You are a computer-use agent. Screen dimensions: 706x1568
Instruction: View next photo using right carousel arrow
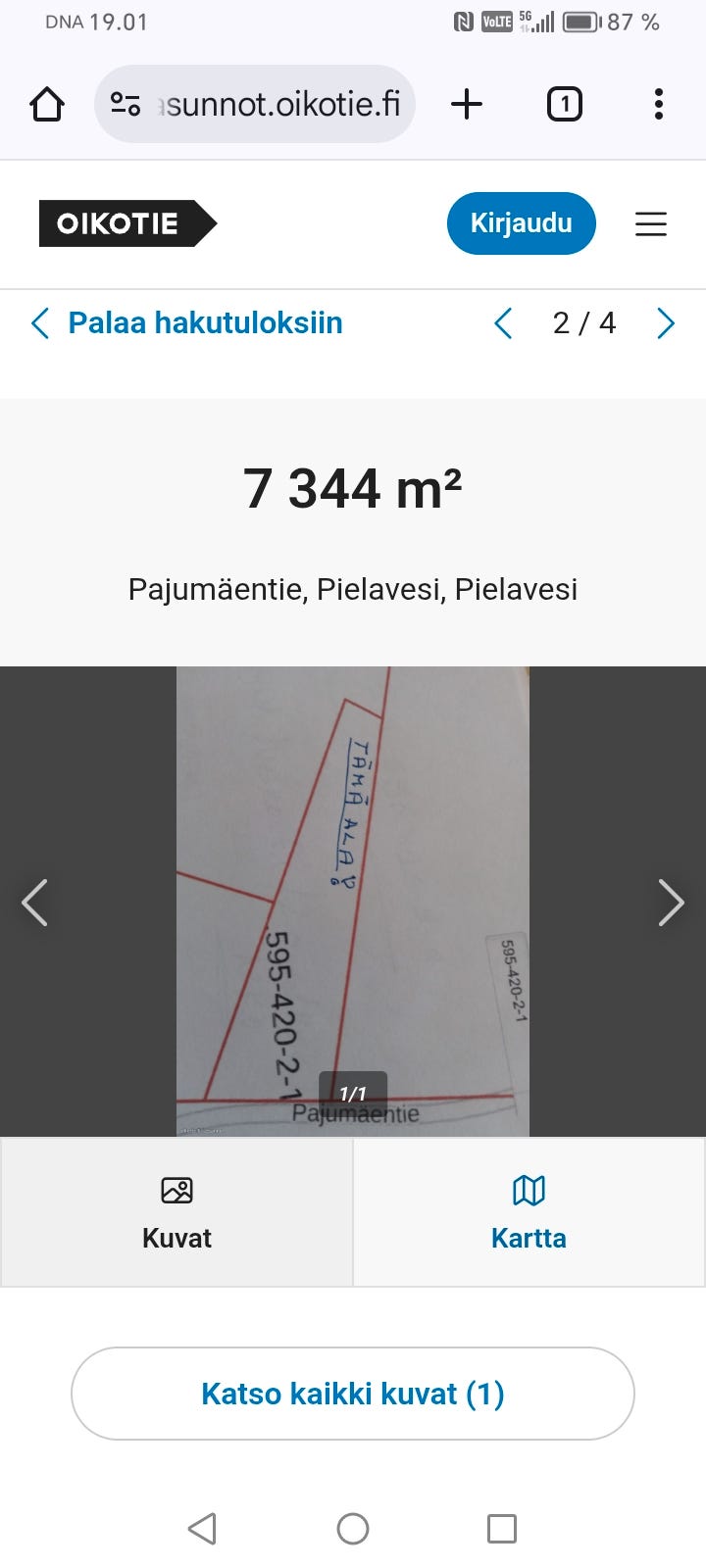tap(671, 903)
